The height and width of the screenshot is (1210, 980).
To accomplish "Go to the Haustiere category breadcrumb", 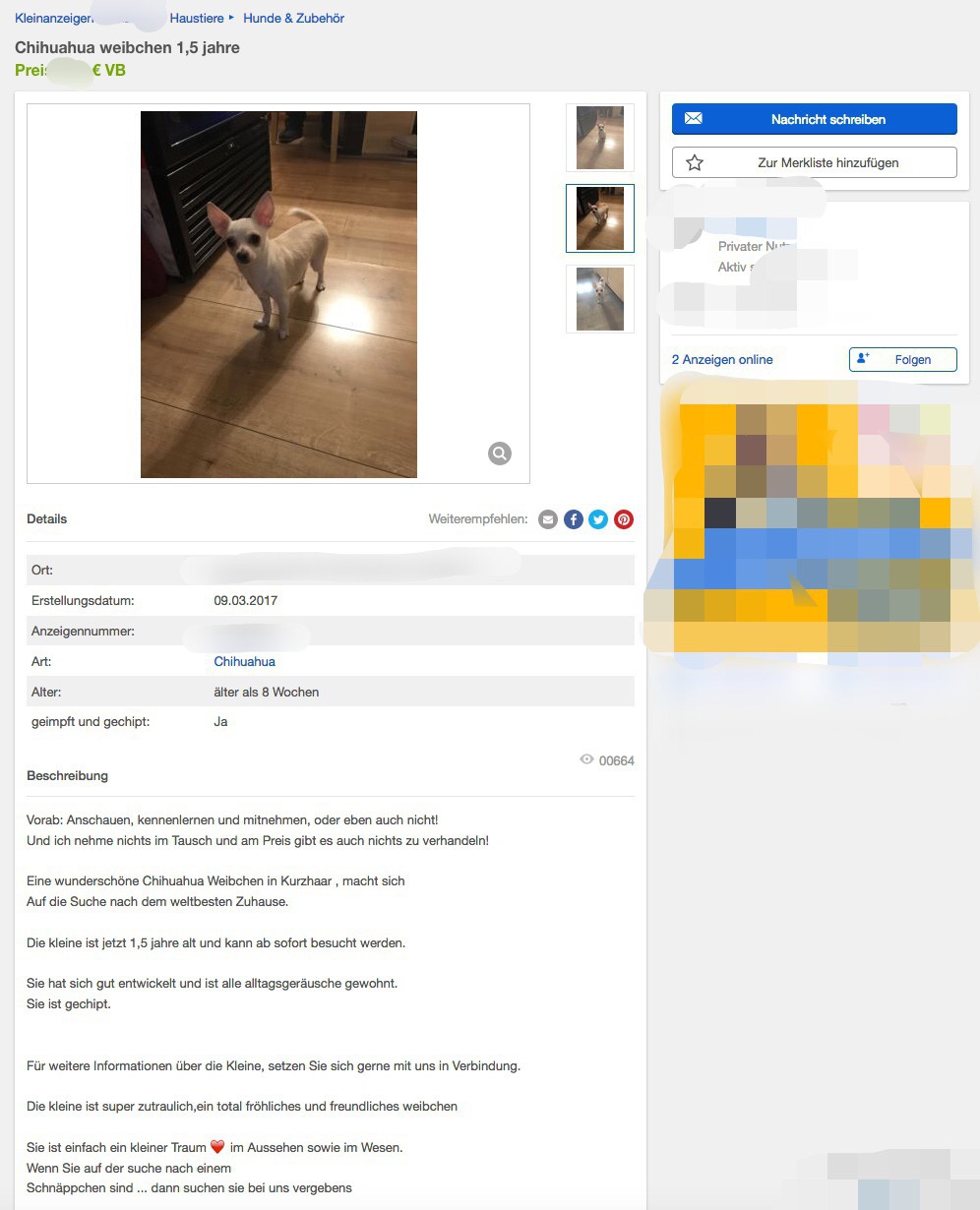I will coord(197,18).
